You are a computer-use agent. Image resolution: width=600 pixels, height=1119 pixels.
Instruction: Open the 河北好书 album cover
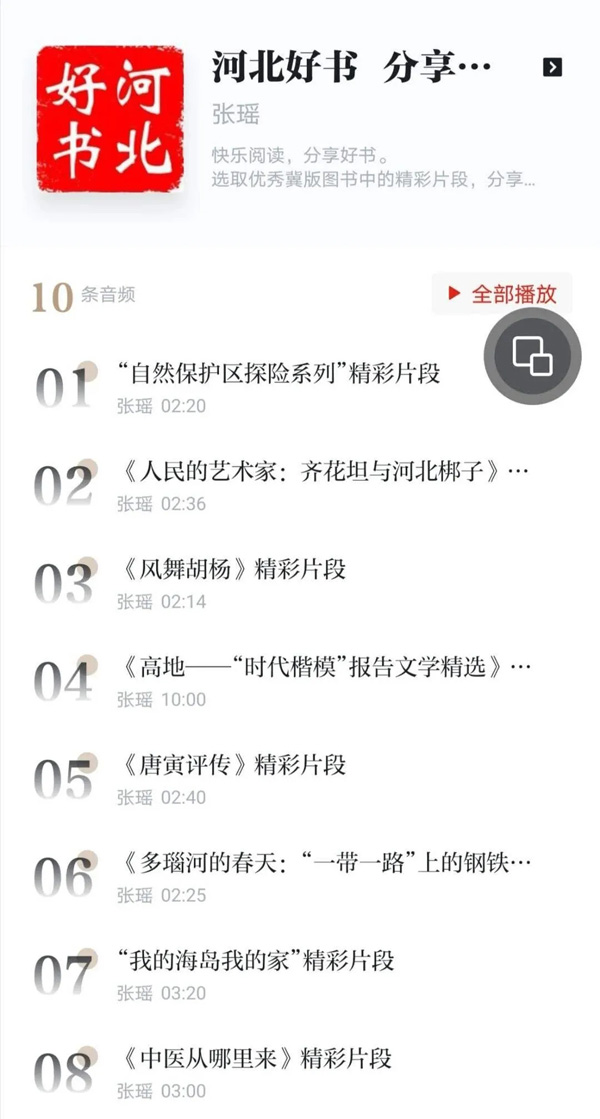click(x=111, y=119)
